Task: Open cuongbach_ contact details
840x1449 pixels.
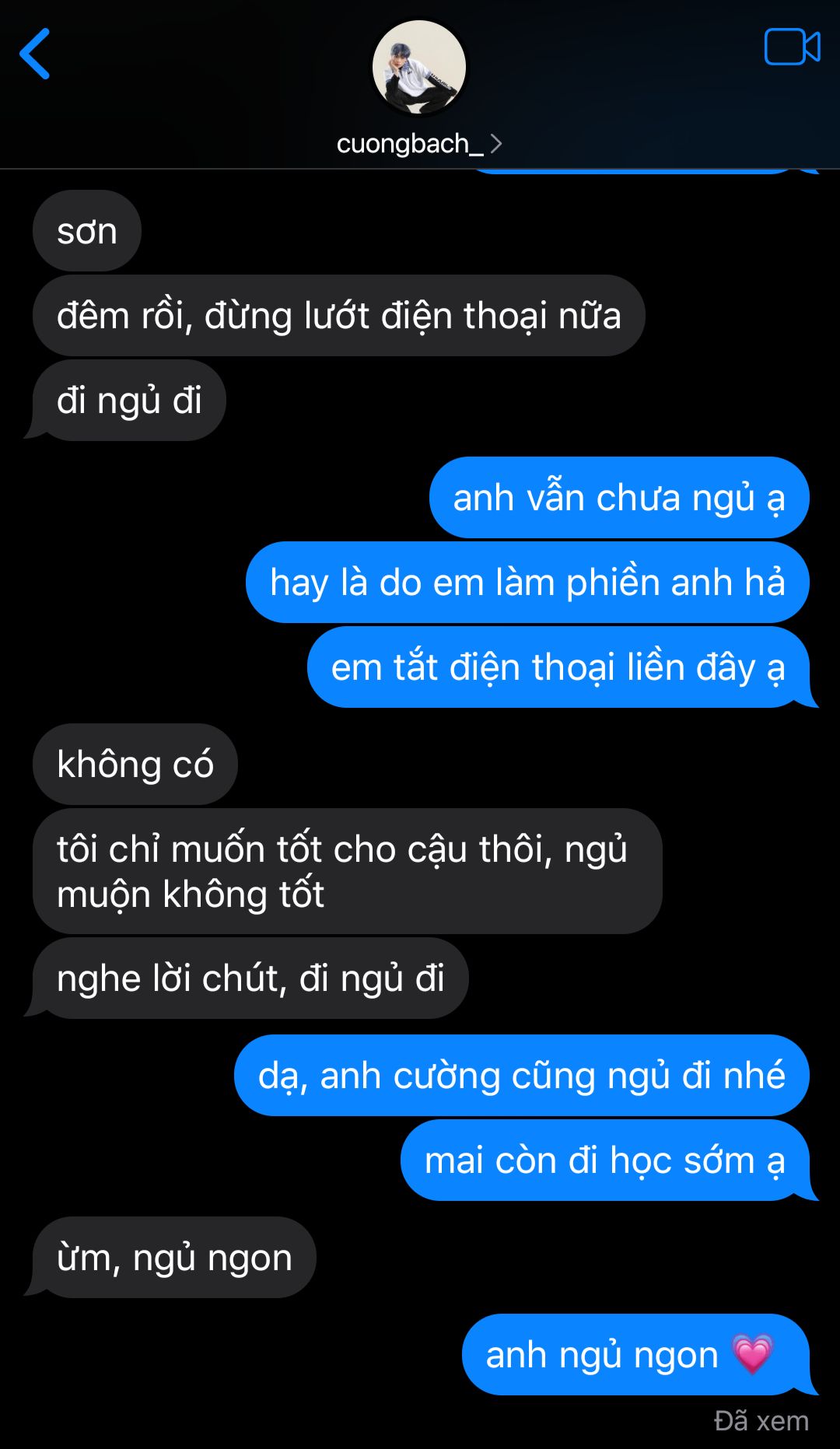Action: [x=419, y=144]
